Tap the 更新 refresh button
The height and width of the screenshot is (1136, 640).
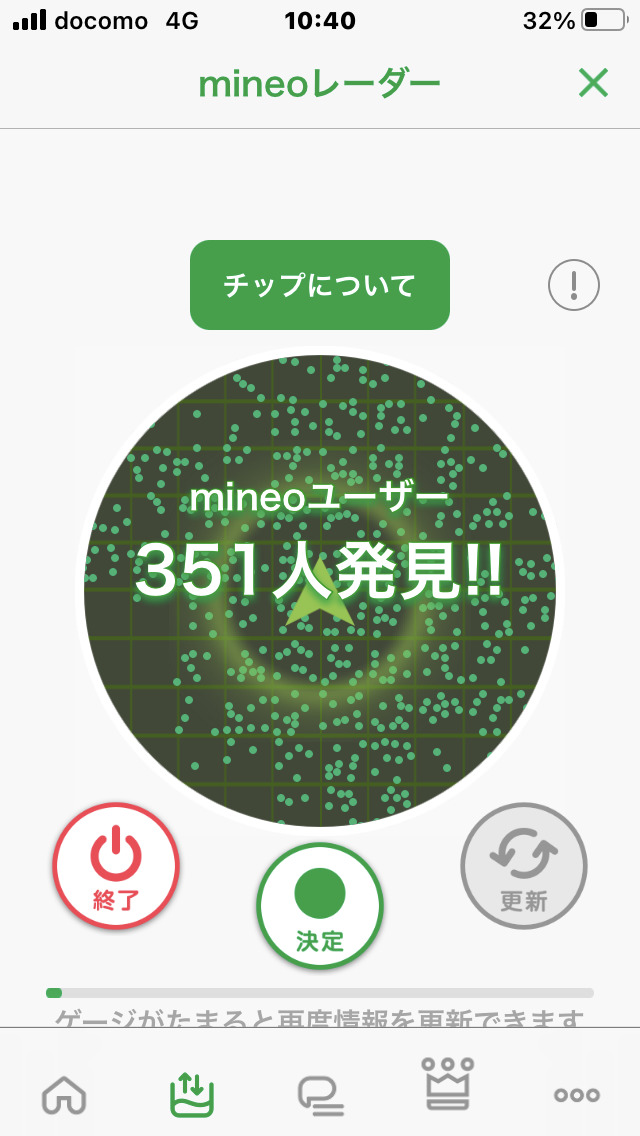(524, 866)
